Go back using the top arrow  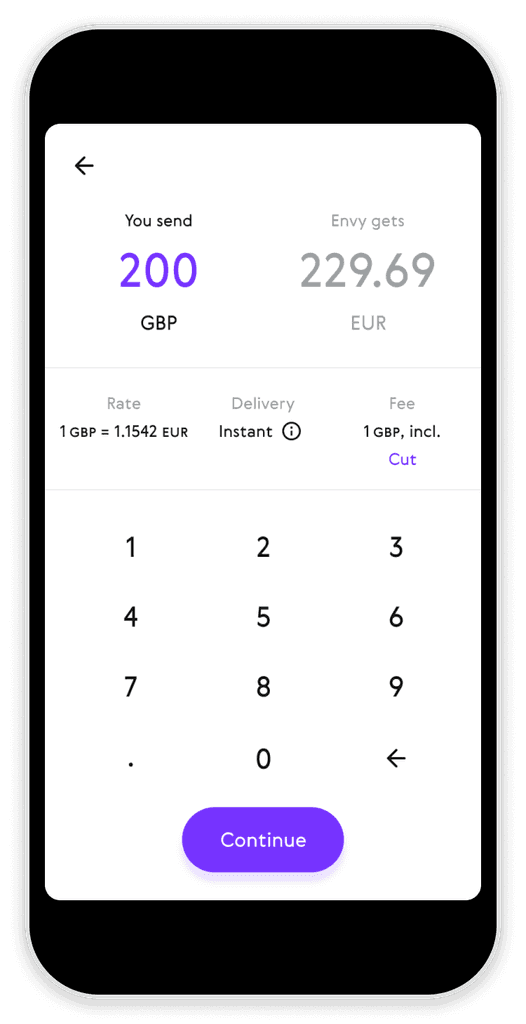coord(84,166)
